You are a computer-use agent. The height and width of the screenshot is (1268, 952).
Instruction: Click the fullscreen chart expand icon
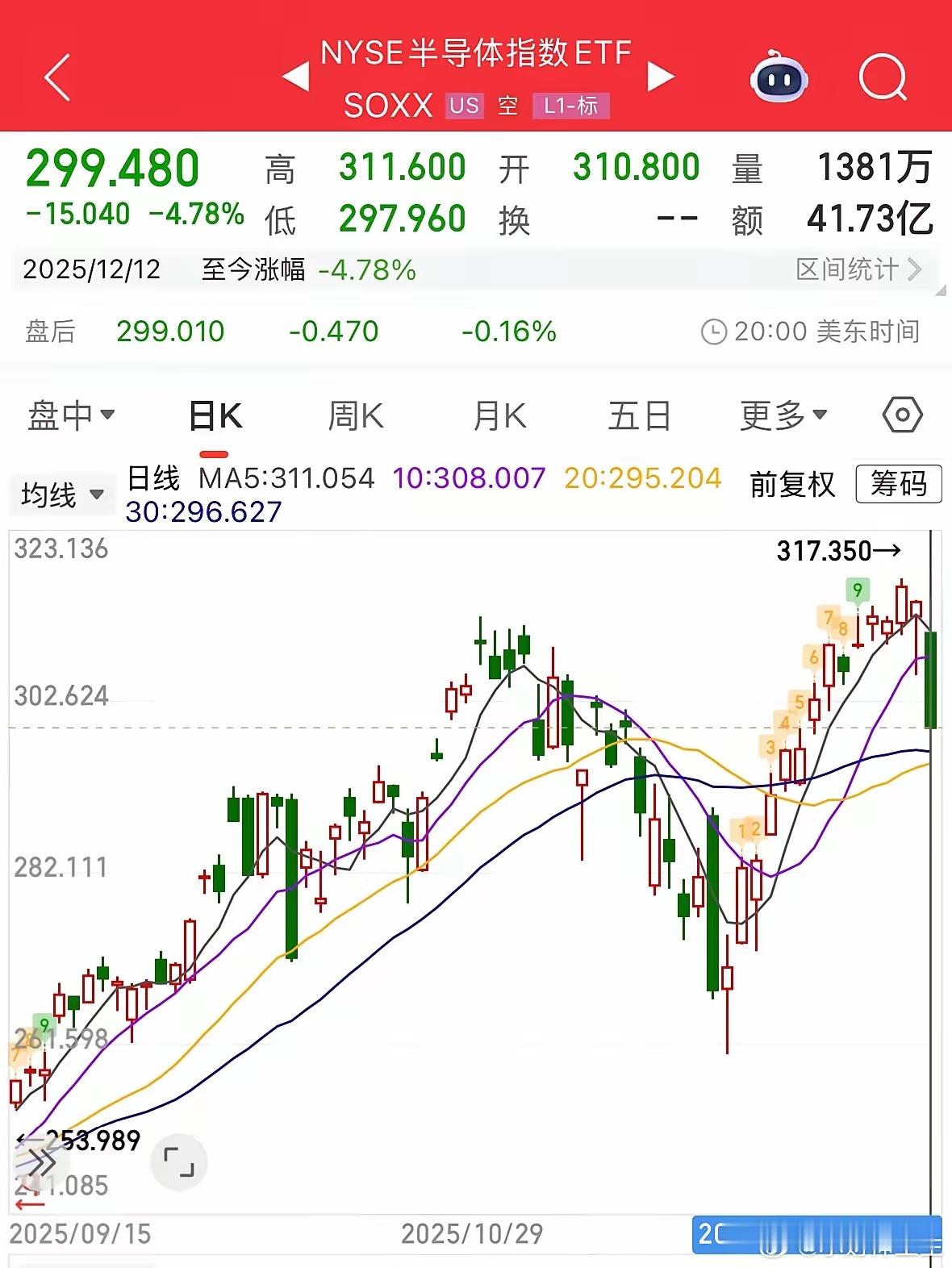point(179,1163)
